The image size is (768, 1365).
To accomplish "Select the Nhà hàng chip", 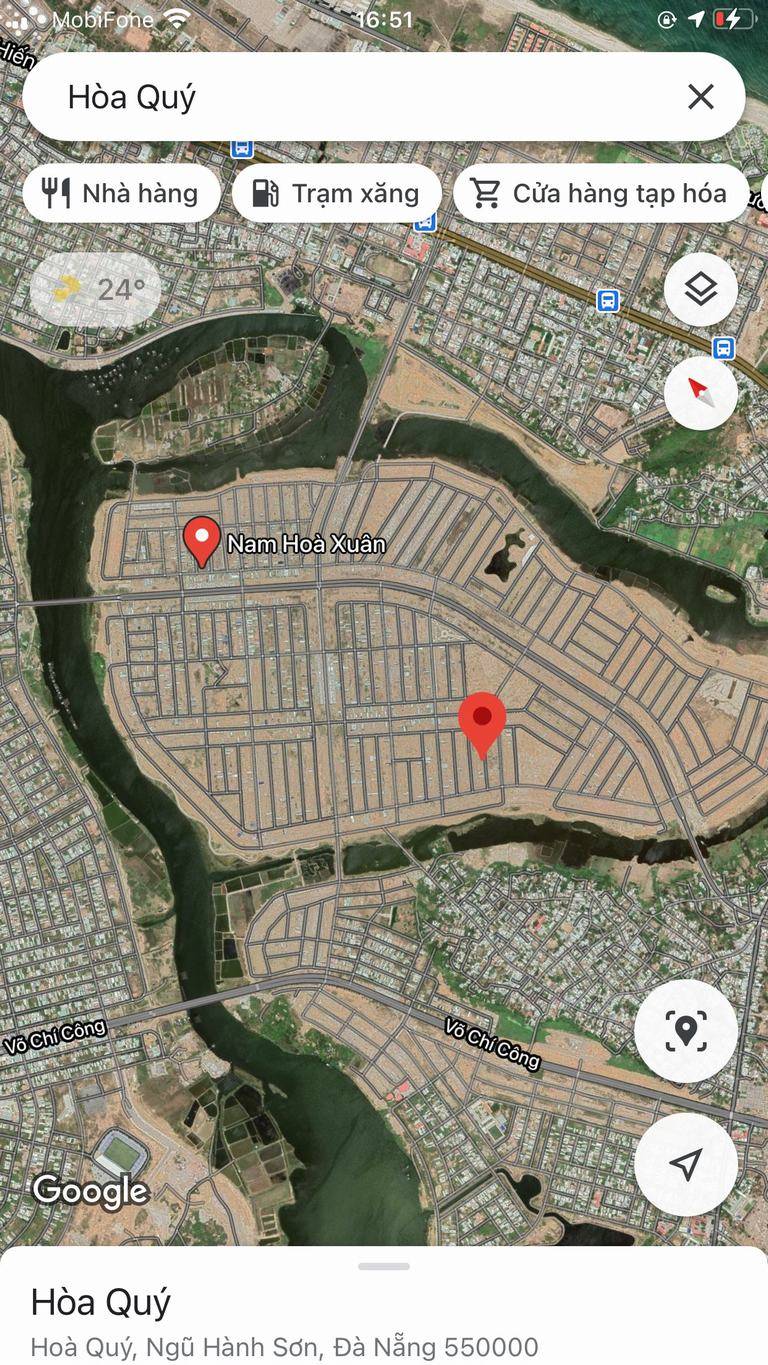I will (121, 193).
